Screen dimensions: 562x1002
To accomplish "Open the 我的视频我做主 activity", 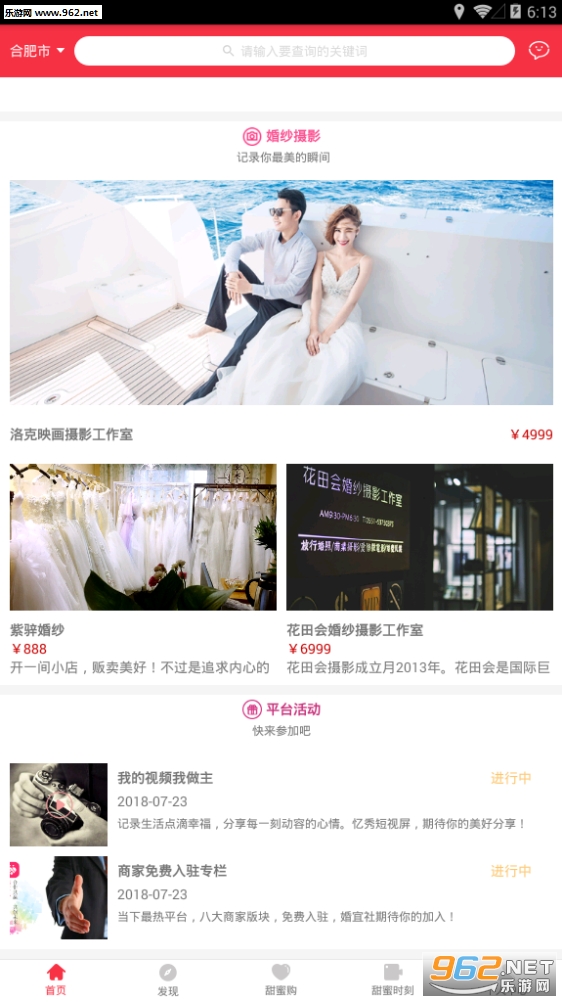I will (x=281, y=804).
